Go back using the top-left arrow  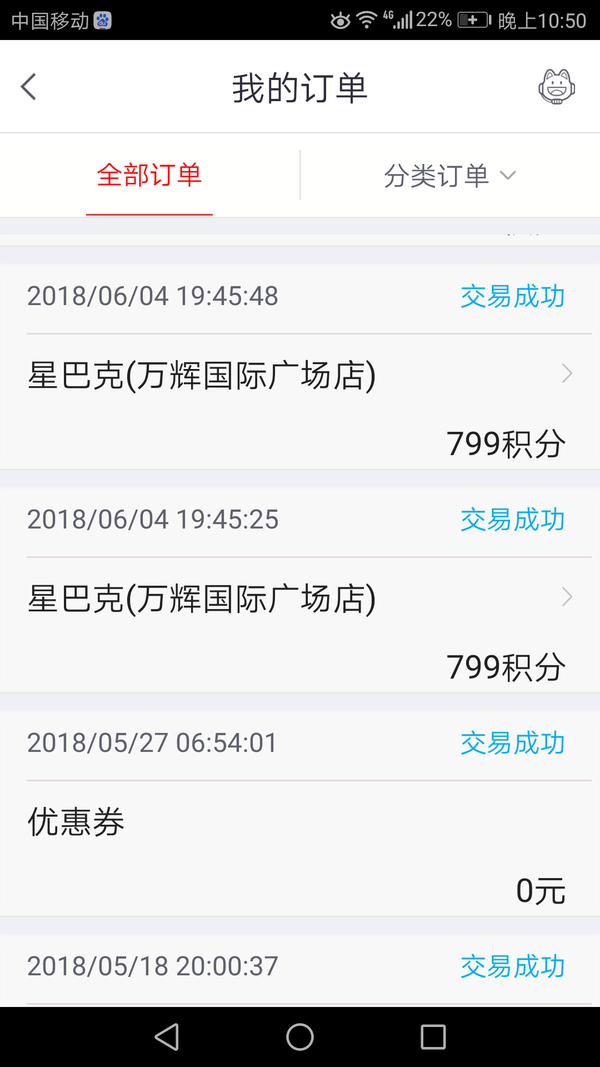(x=29, y=87)
